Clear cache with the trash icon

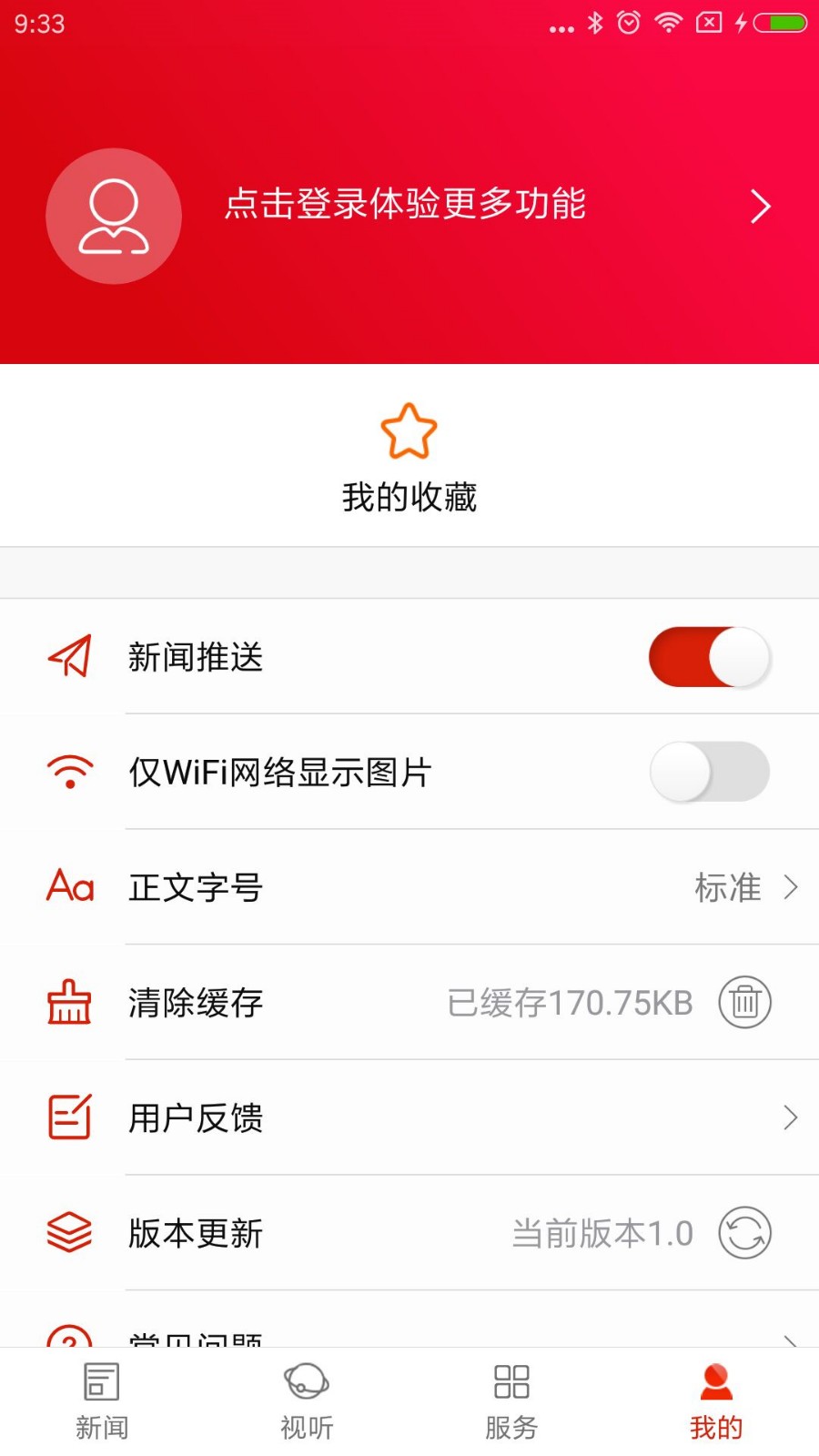[x=744, y=1002]
